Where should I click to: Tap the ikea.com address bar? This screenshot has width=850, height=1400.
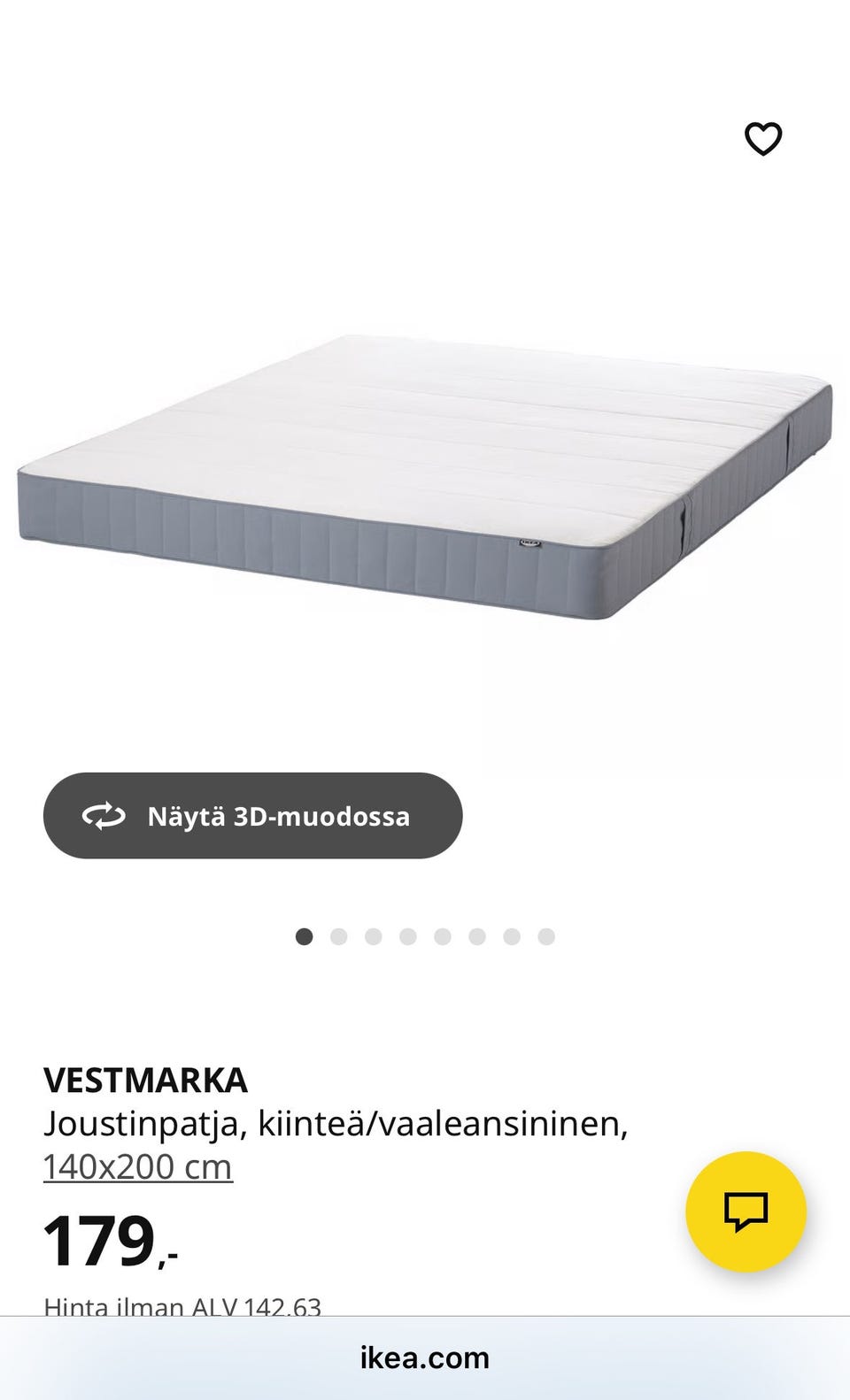(425, 1358)
